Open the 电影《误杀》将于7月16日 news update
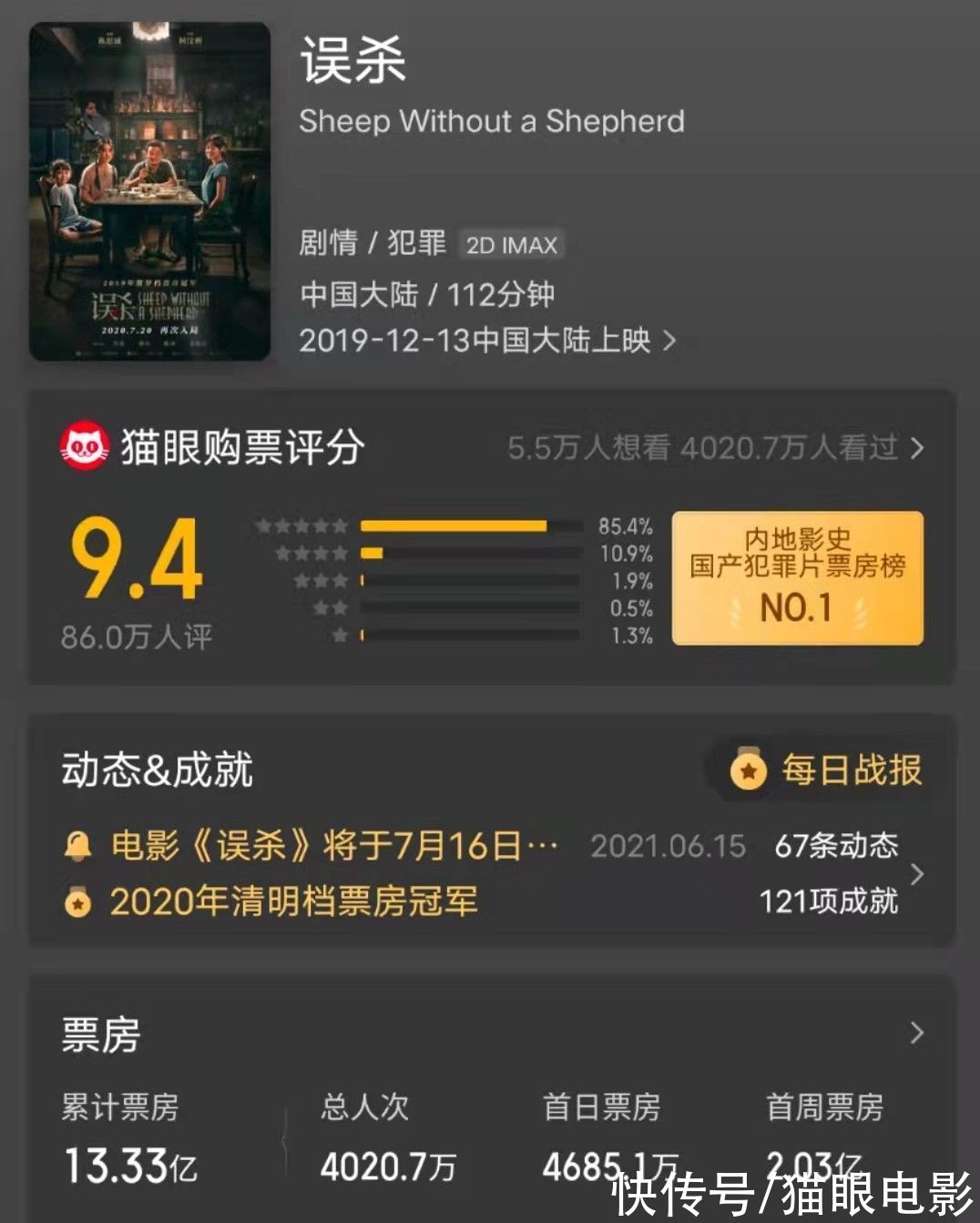The image size is (980, 1223). coord(333,846)
